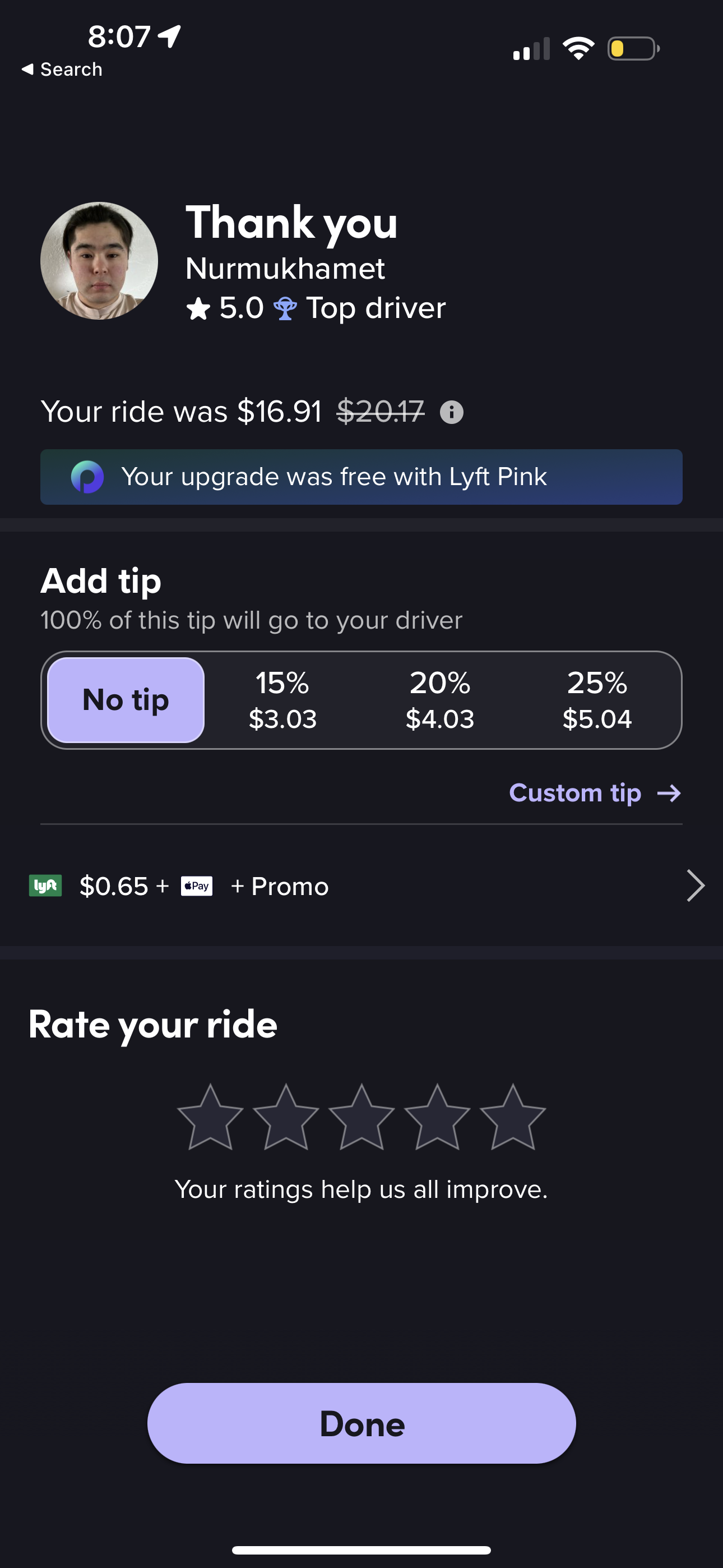Viewport: 723px width, 1568px height.
Task: Tap the Top driver trophy icon
Action: pyautogui.click(x=285, y=308)
